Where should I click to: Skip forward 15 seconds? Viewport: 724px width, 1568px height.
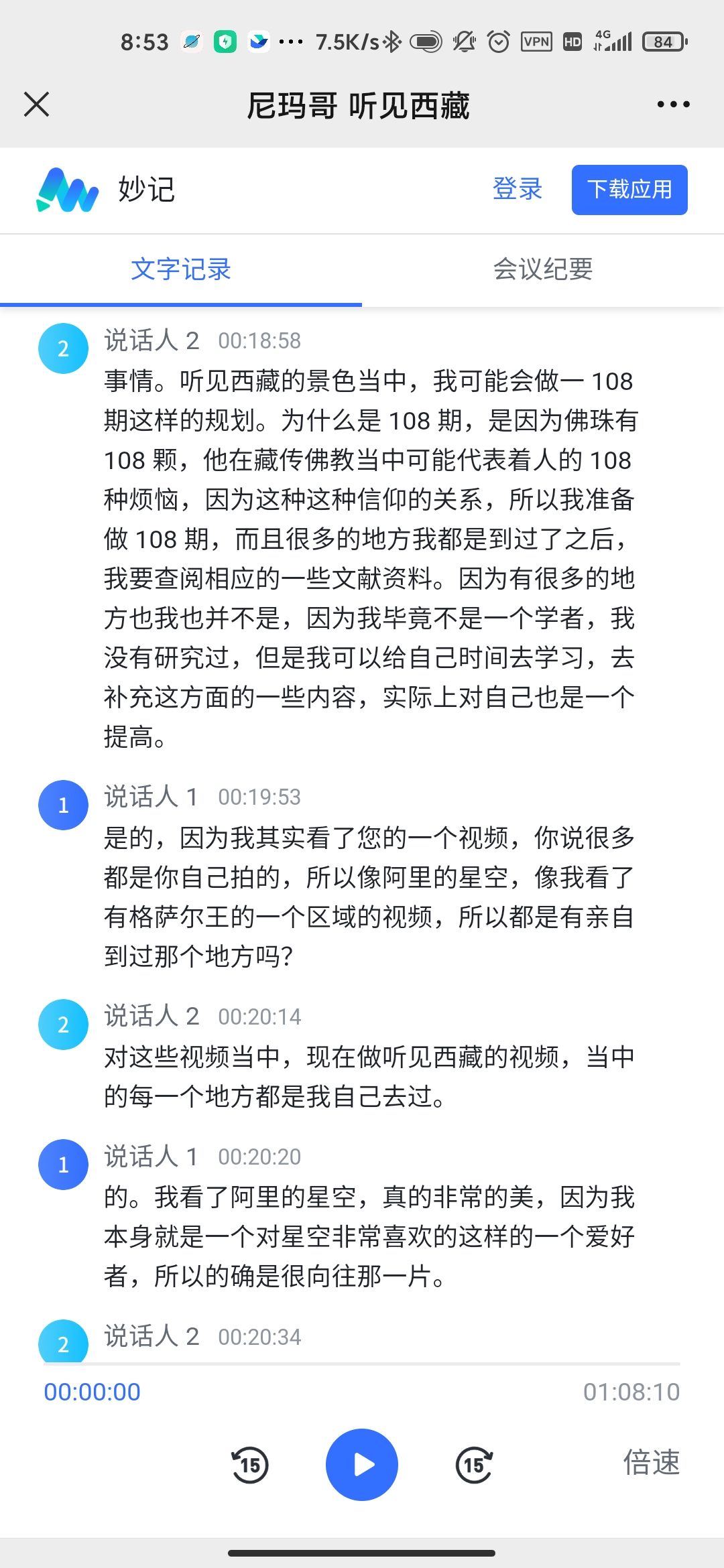(475, 1465)
